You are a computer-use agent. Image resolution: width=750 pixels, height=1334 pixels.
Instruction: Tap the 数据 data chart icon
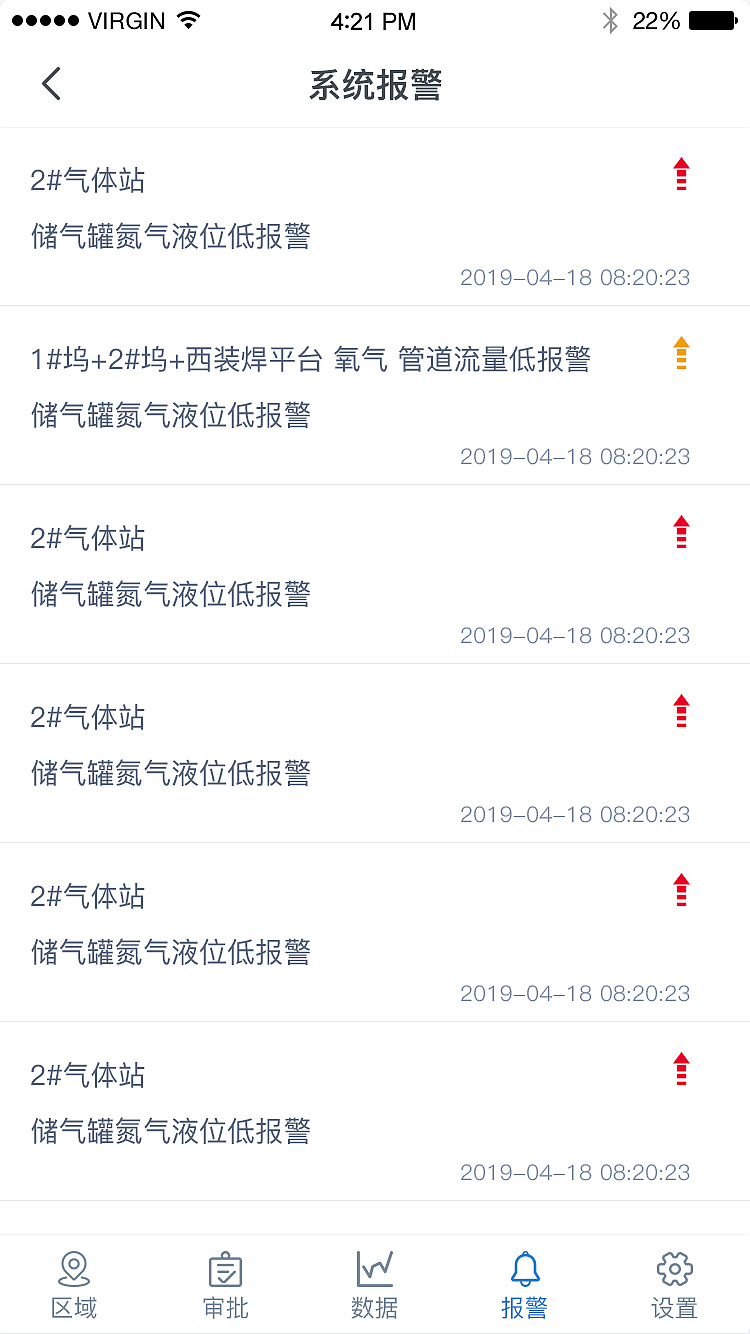click(x=375, y=1284)
